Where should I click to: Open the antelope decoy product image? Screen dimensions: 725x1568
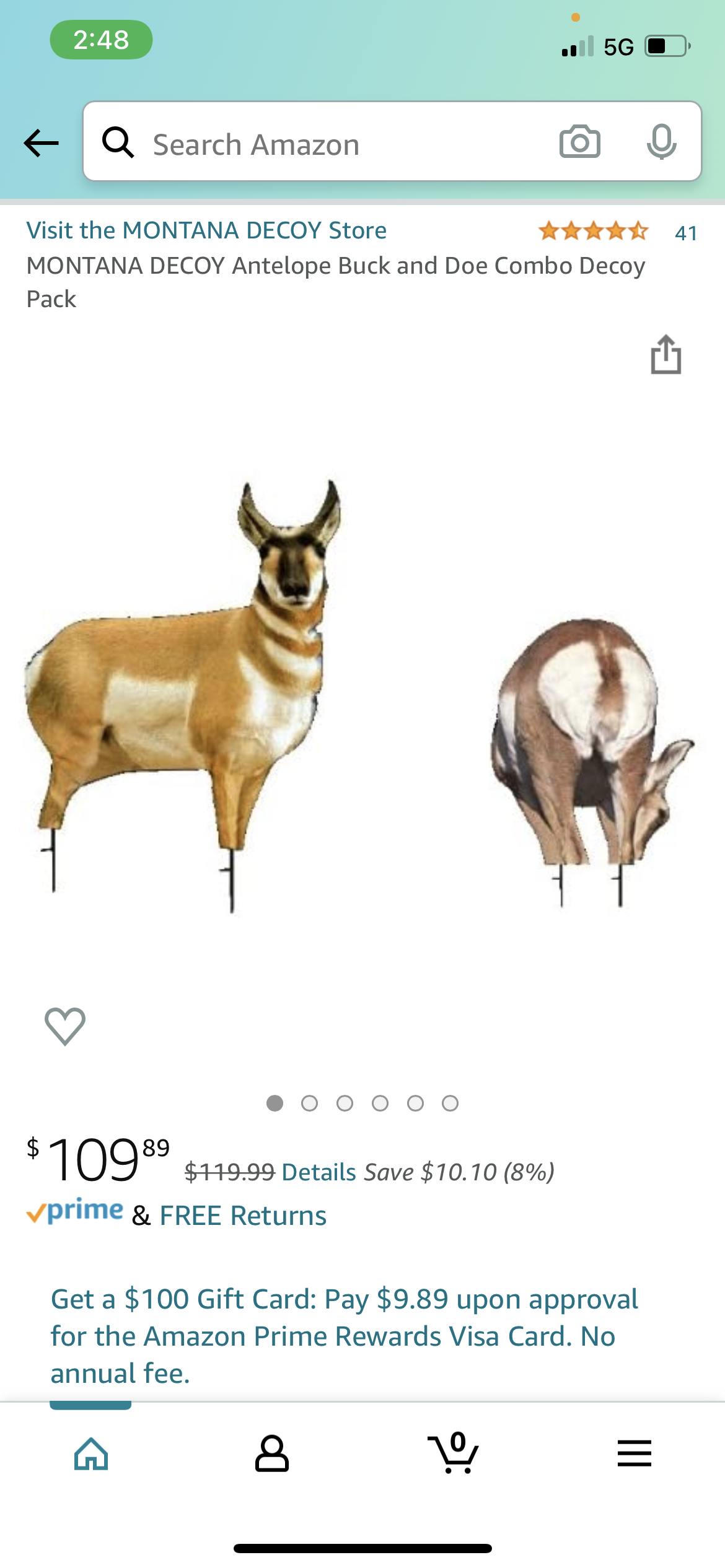click(x=362, y=694)
